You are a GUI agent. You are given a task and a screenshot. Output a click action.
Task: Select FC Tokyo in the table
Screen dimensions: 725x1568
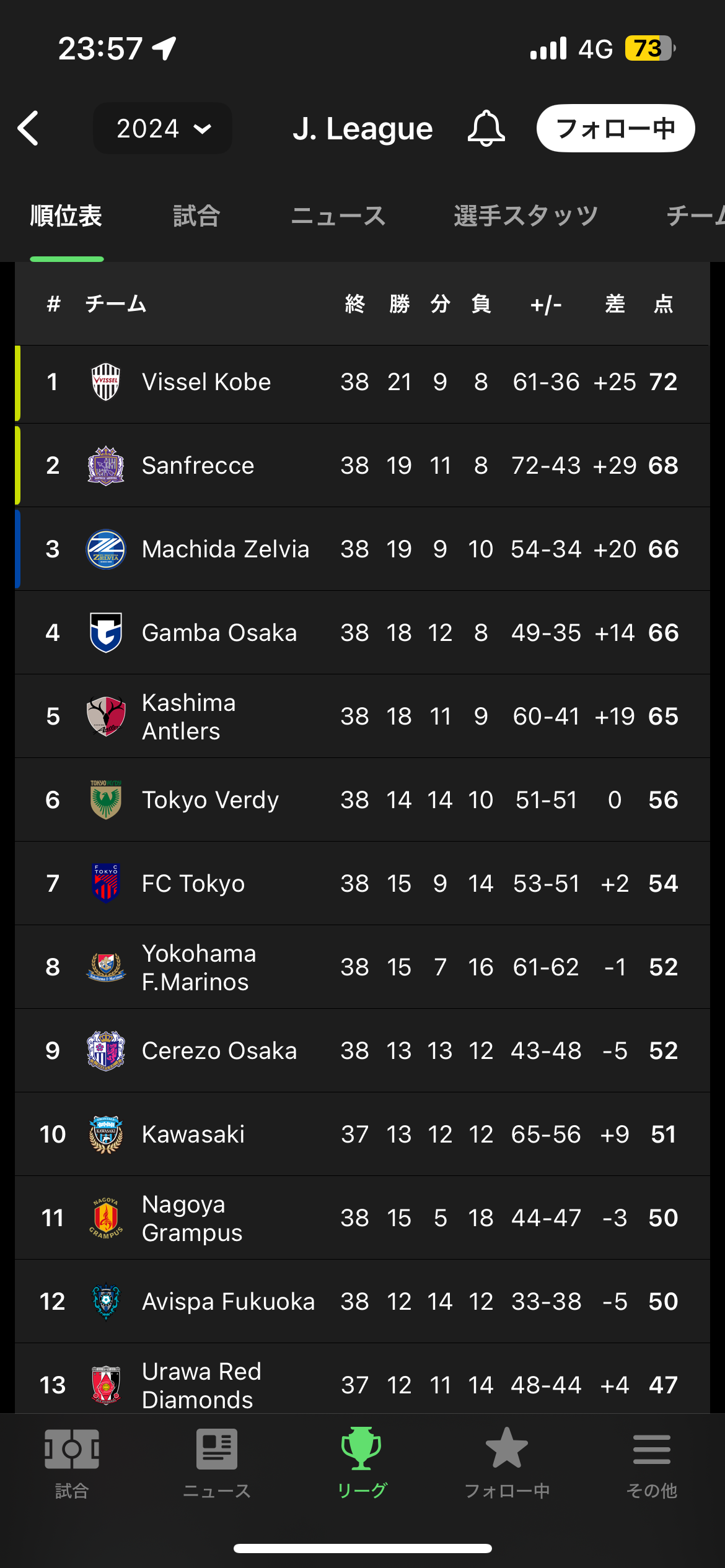pos(362,884)
